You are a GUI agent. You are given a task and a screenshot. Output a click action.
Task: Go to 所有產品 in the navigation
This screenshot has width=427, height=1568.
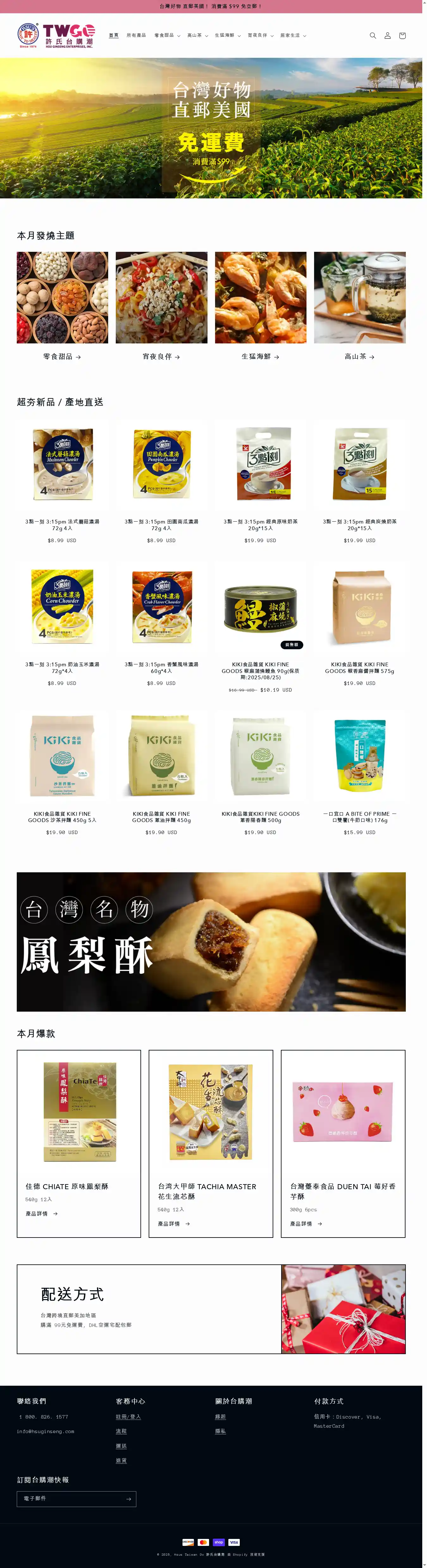136,35
